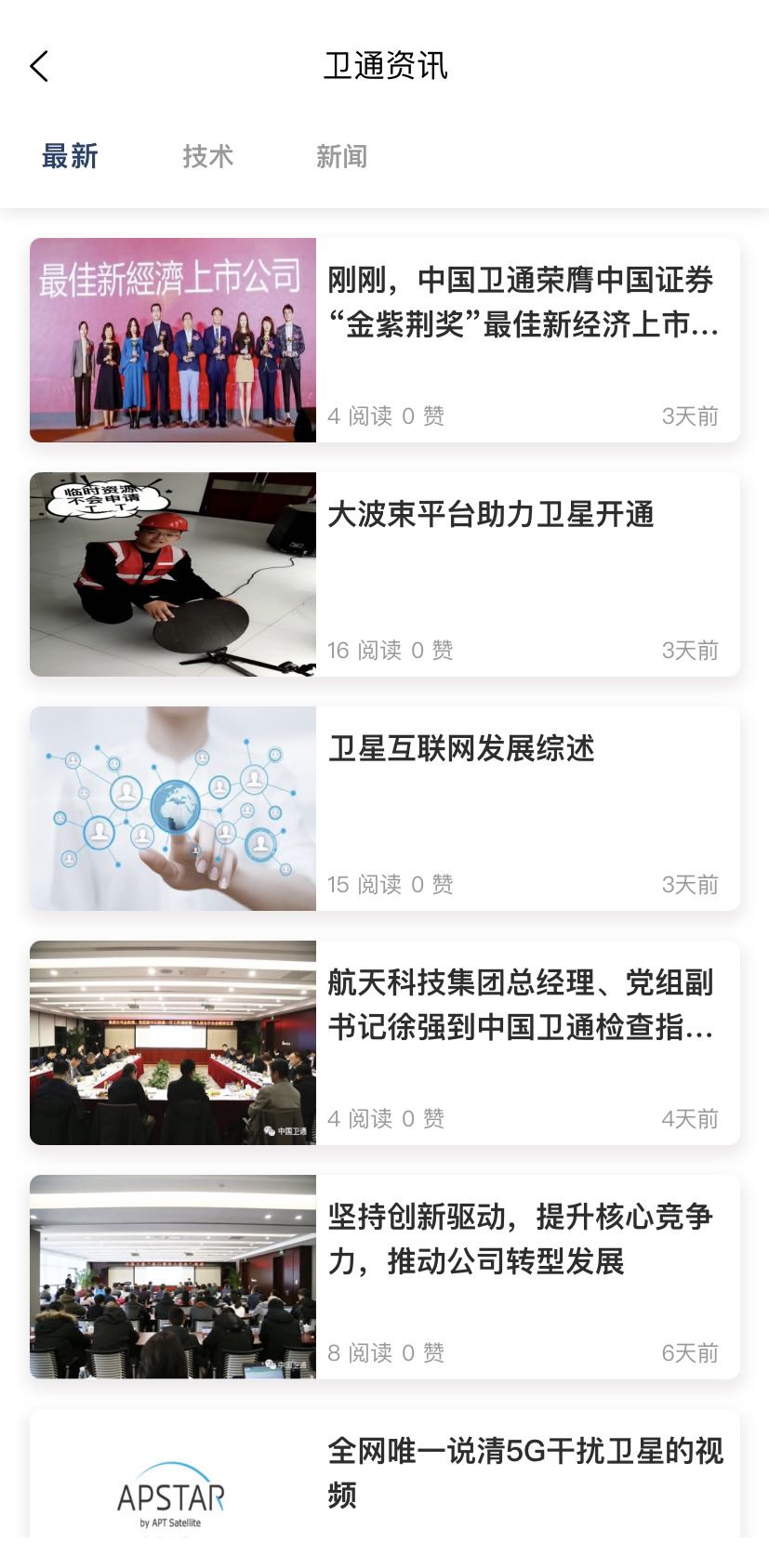Viewport: 769px width, 1568px height.
Task: View the 5G干扰卫星 video article
Action: [x=385, y=1473]
